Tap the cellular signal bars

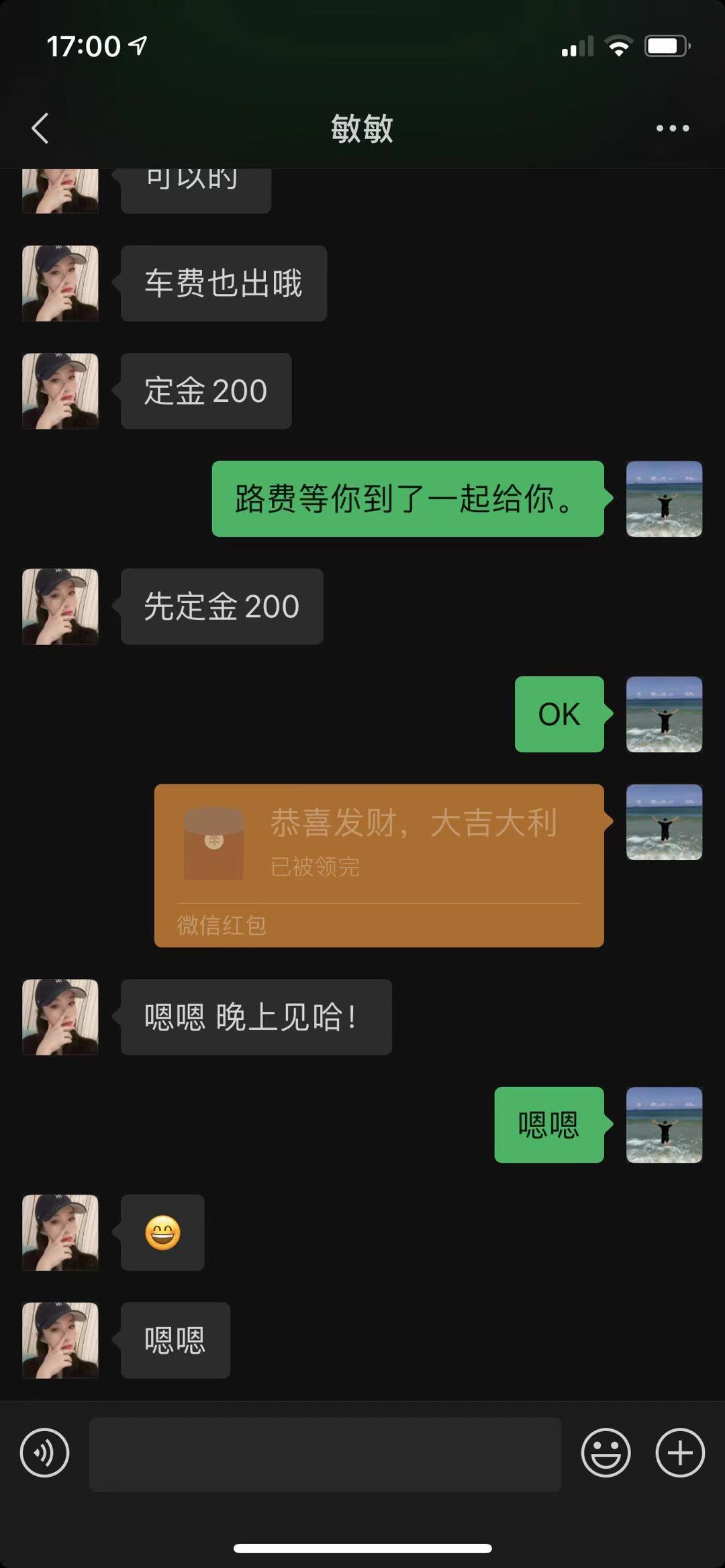(579, 45)
